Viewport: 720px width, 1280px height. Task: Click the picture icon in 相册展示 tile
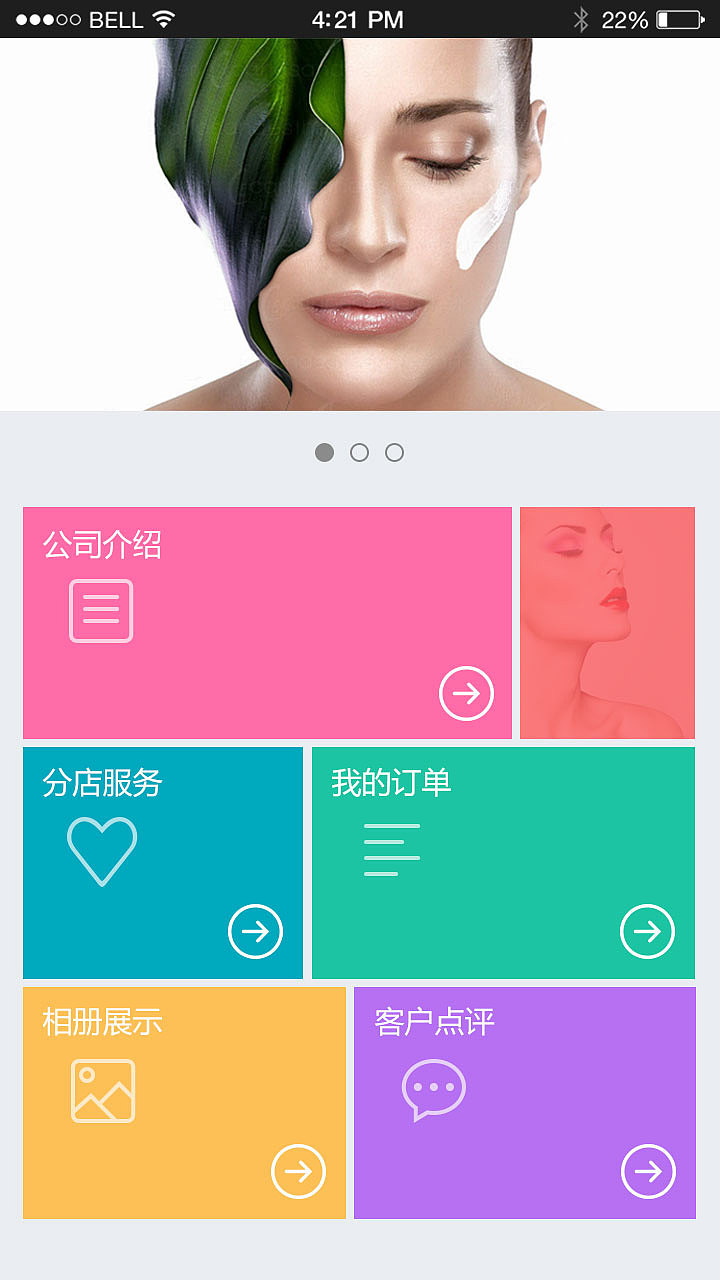[x=101, y=1090]
